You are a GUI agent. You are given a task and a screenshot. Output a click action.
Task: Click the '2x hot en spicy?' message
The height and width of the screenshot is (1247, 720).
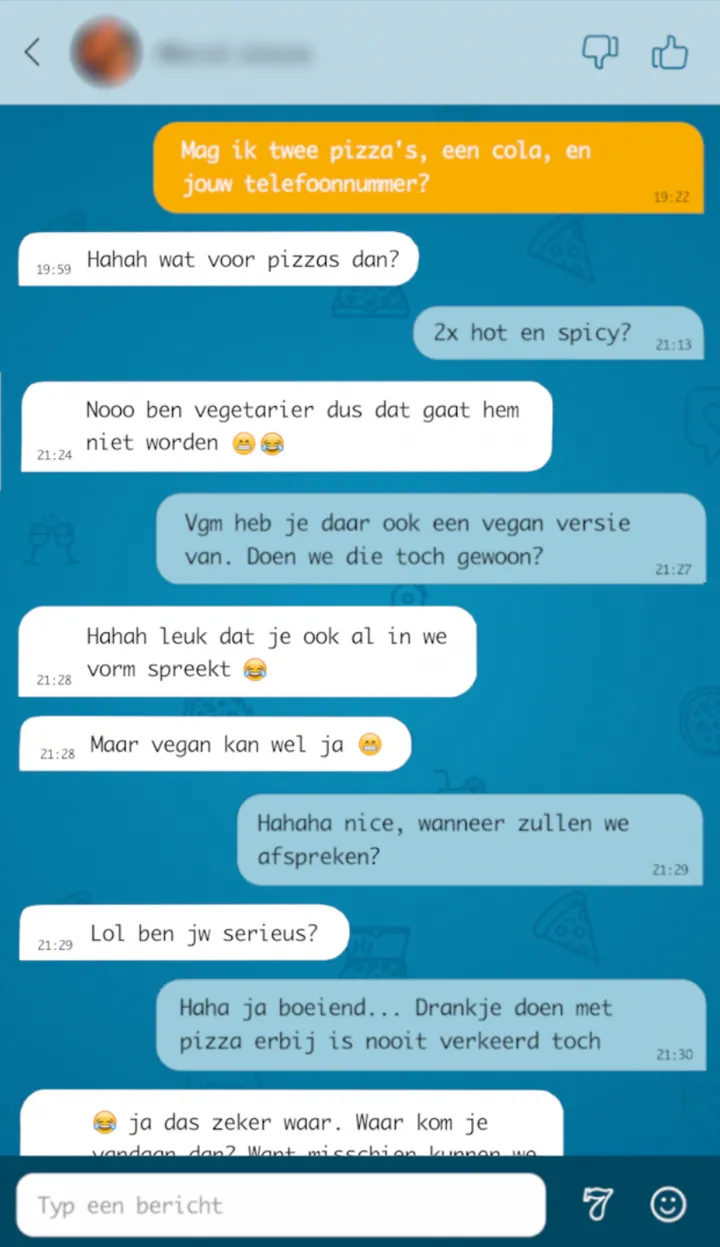point(558,333)
